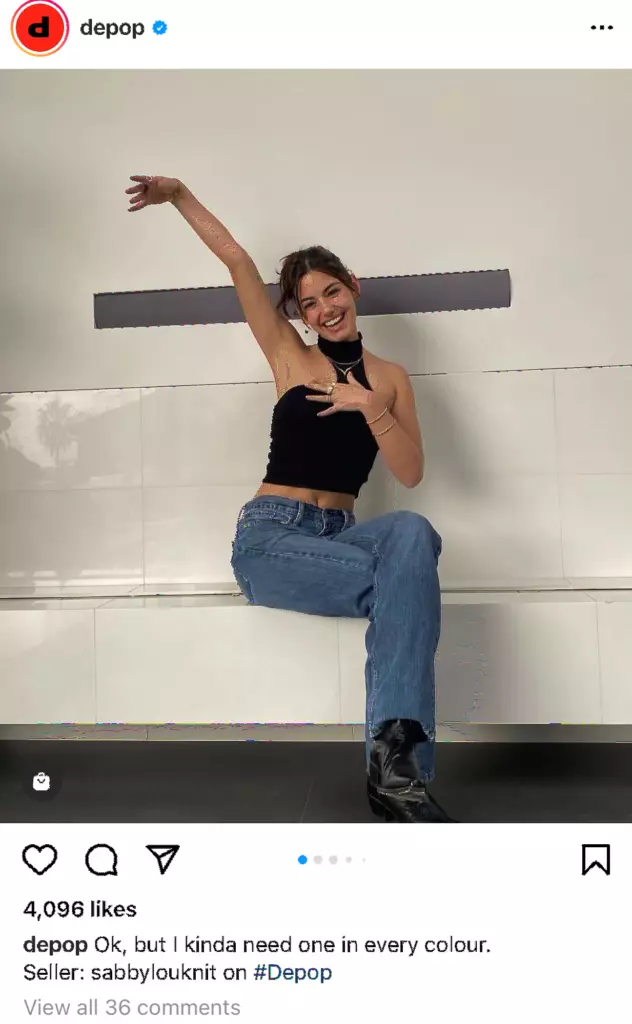View products via shopping bag icon
632x1024 pixels.
coord(41,782)
